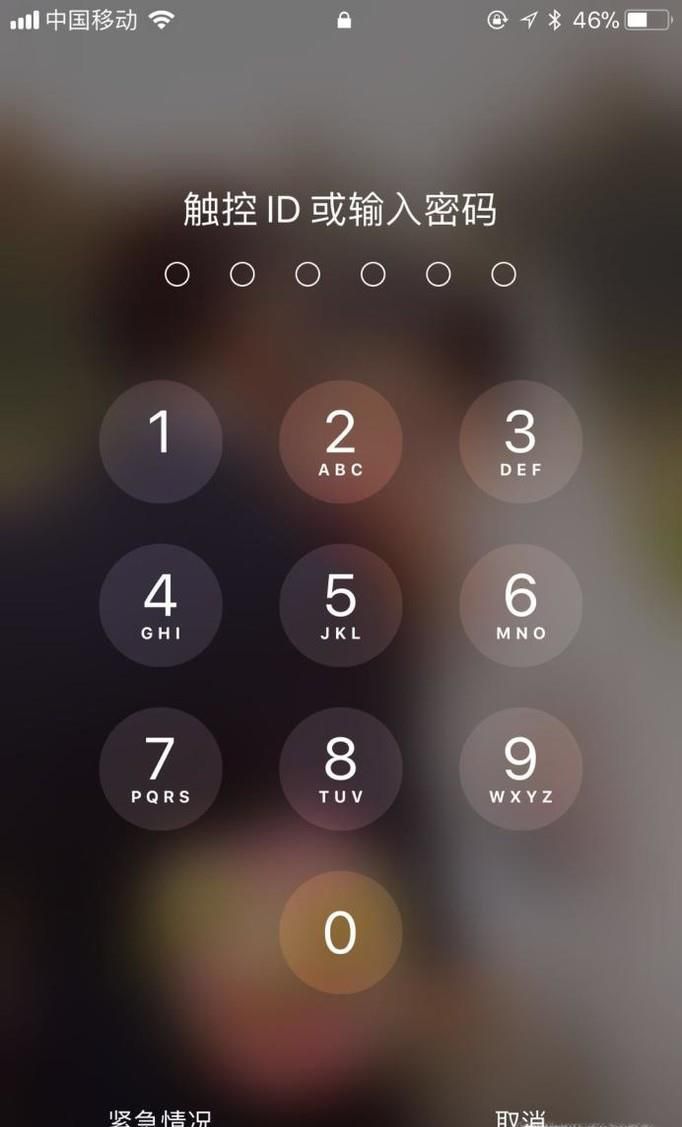Open 紧急情况 emergency options
This screenshot has height=1127, width=682.
pos(160,1116)
